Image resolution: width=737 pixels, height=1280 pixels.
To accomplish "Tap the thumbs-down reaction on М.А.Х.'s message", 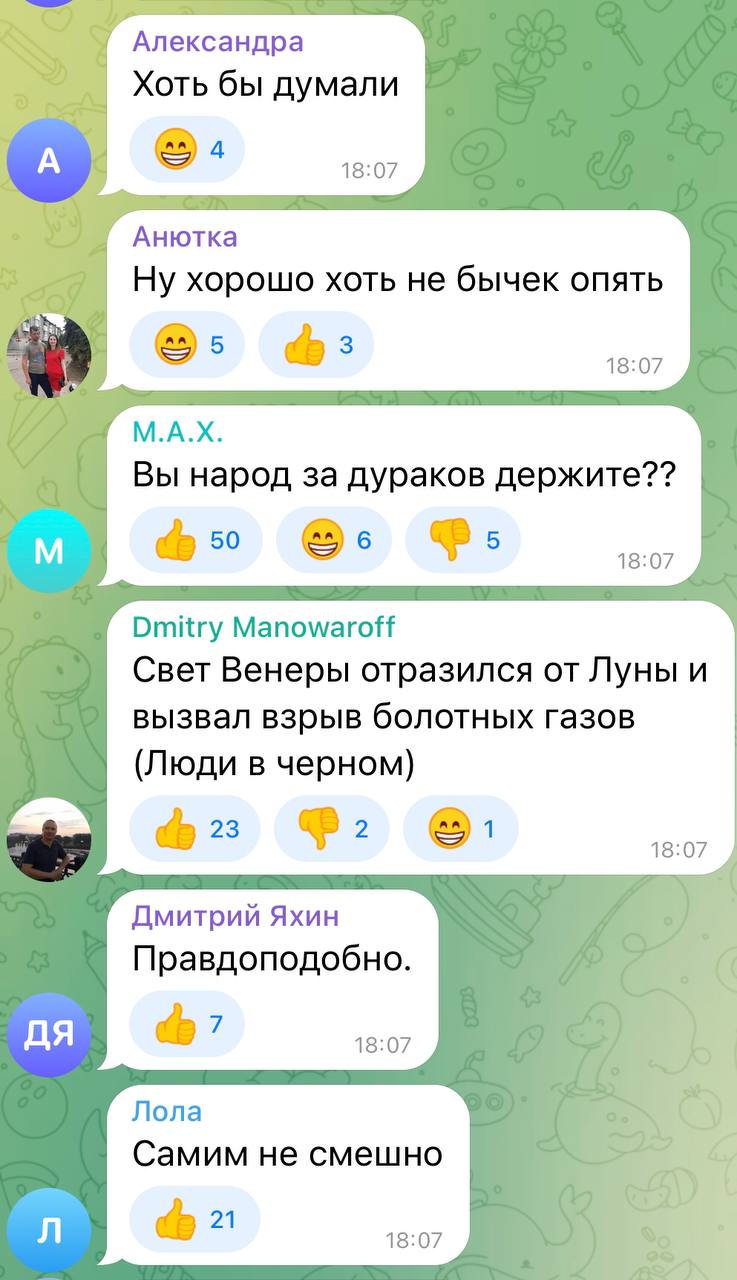I will click(463, 540).
